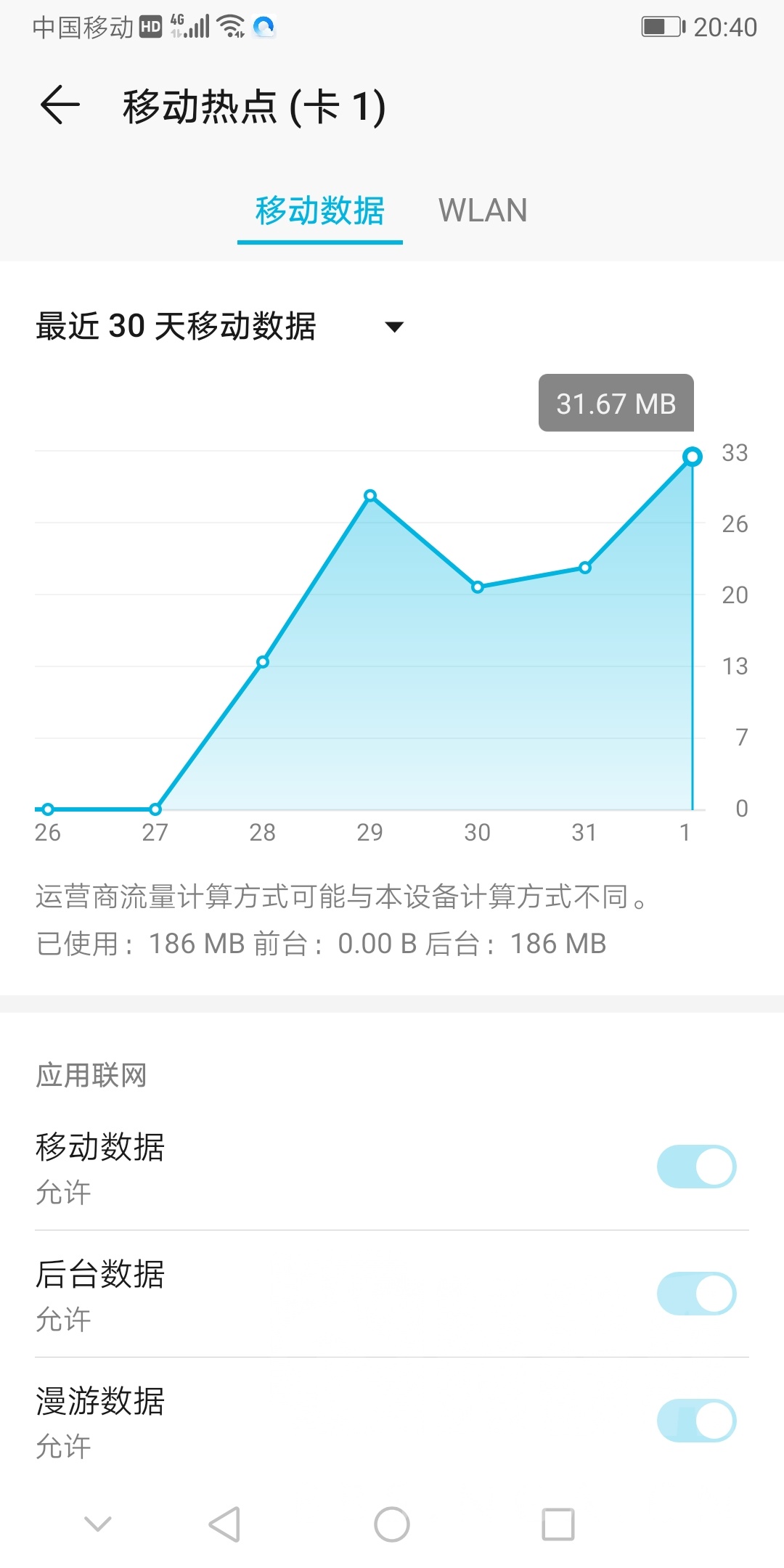Open the recent apps view
Screen dimensions: 784x1568
[x=558, y=1524]
